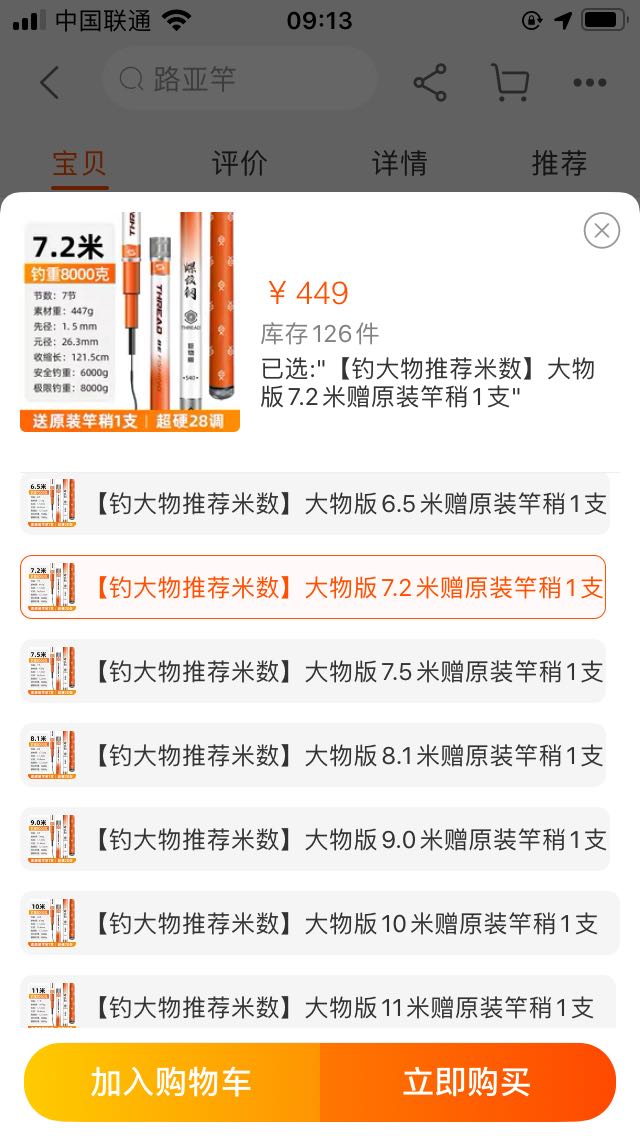Select the 大物版7.2米 option
Screen dimensions: 640x1136
(312, 587)
